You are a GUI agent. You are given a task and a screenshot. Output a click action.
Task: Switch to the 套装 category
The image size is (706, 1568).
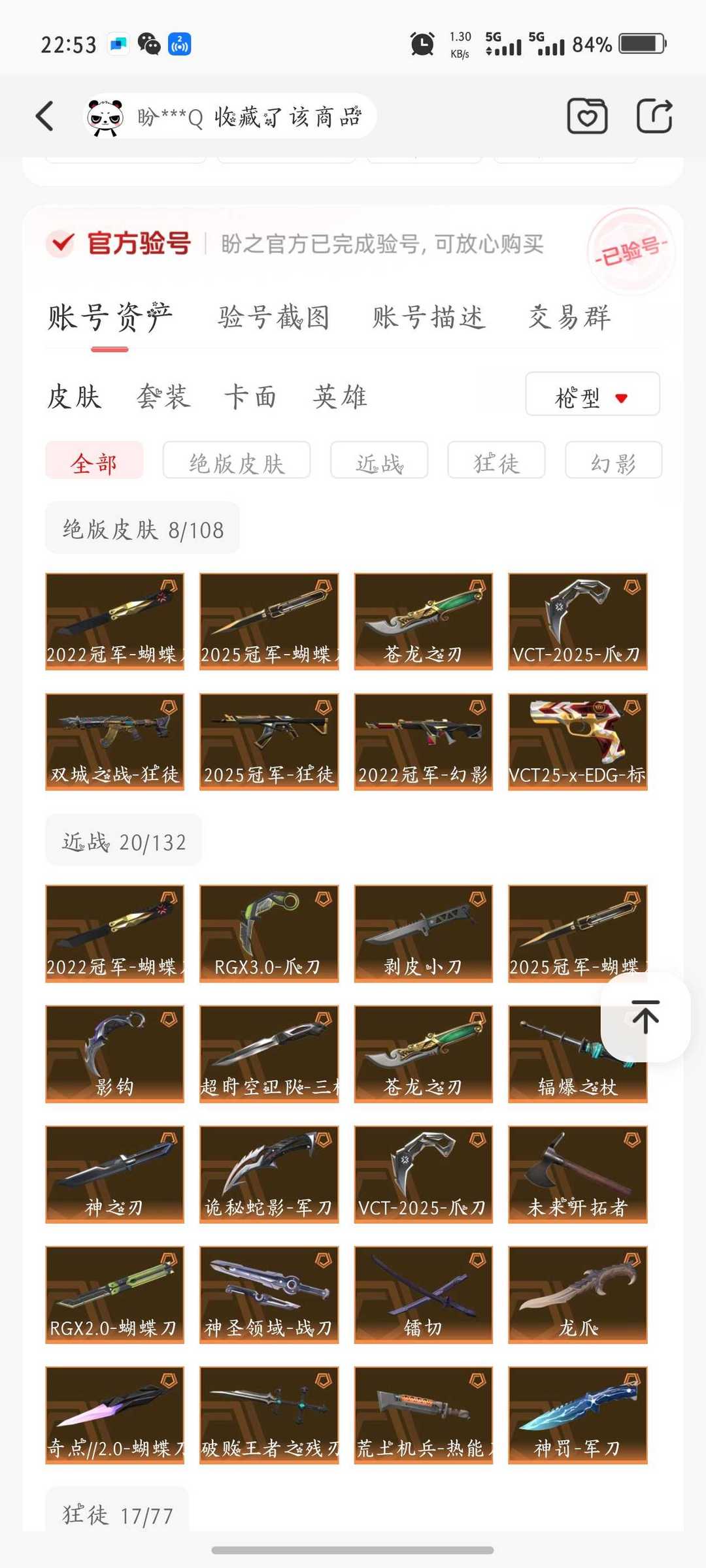[x=163, y=397]
